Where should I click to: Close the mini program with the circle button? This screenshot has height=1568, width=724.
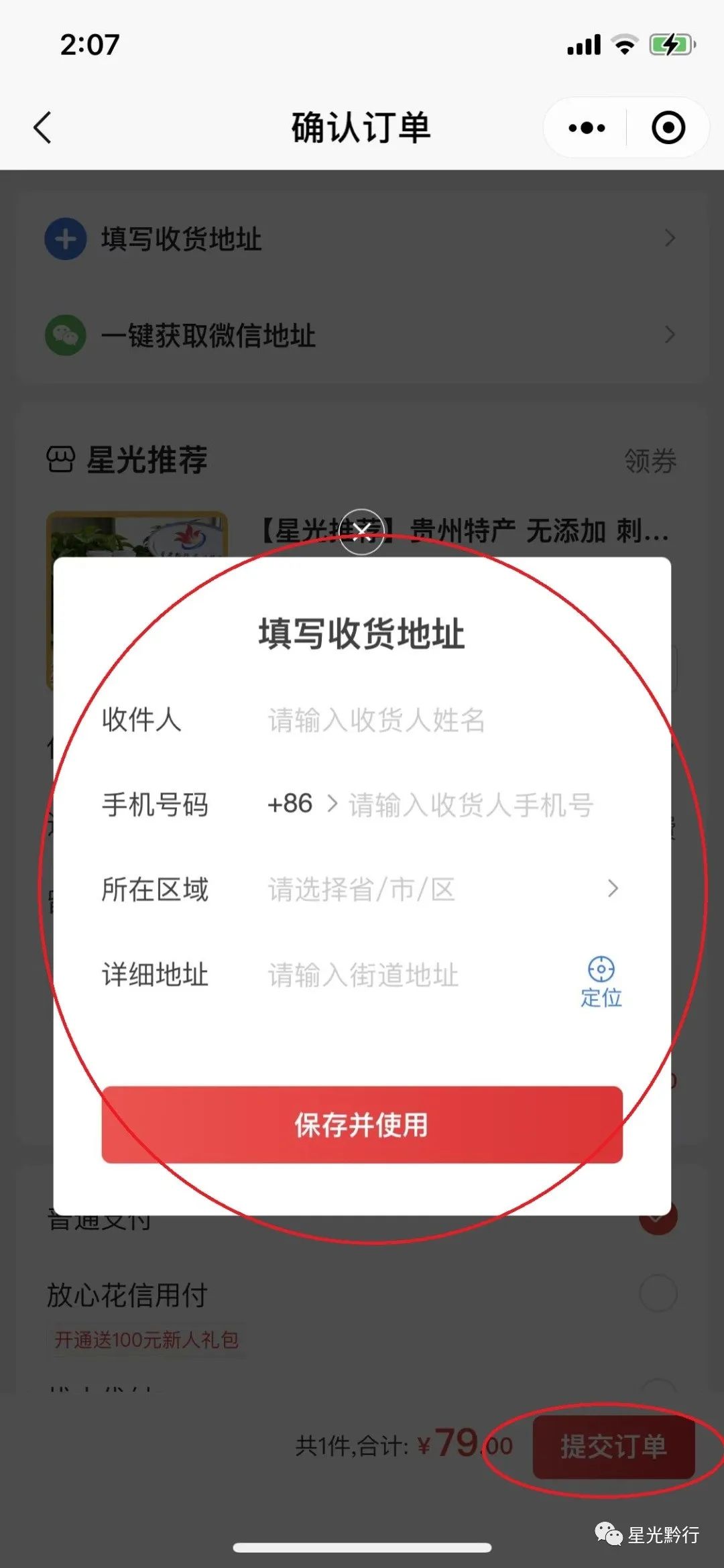[x=668, y=127]
